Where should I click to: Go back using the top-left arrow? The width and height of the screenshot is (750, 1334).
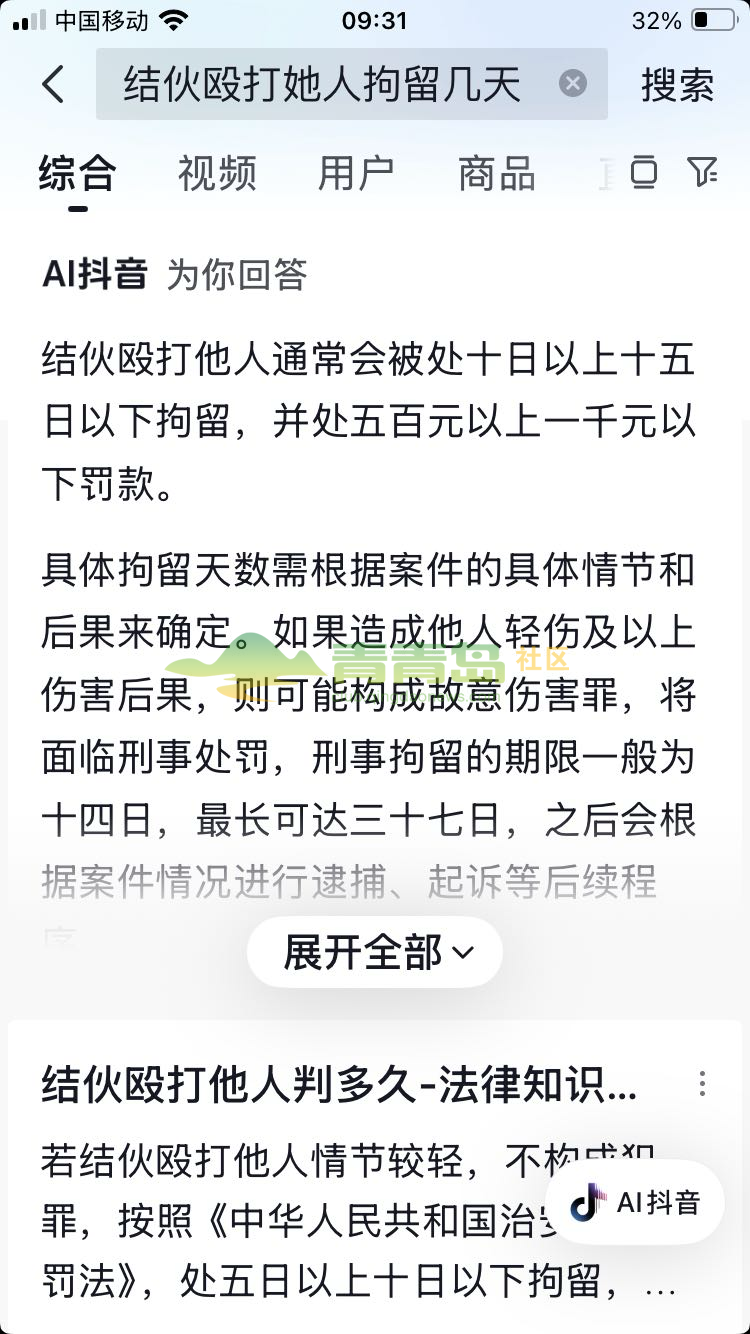53,85
